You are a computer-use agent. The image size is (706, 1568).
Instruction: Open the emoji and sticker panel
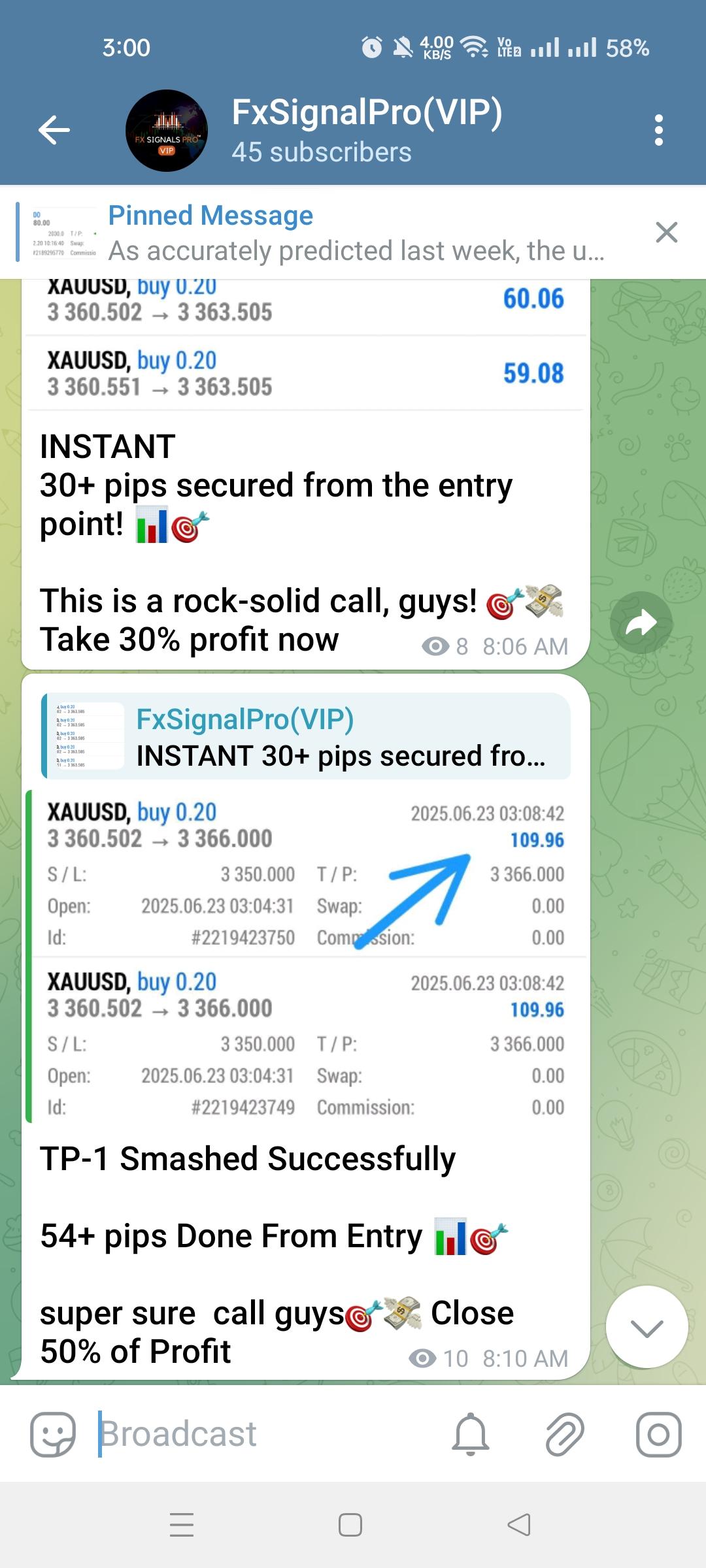(53, 1434)
